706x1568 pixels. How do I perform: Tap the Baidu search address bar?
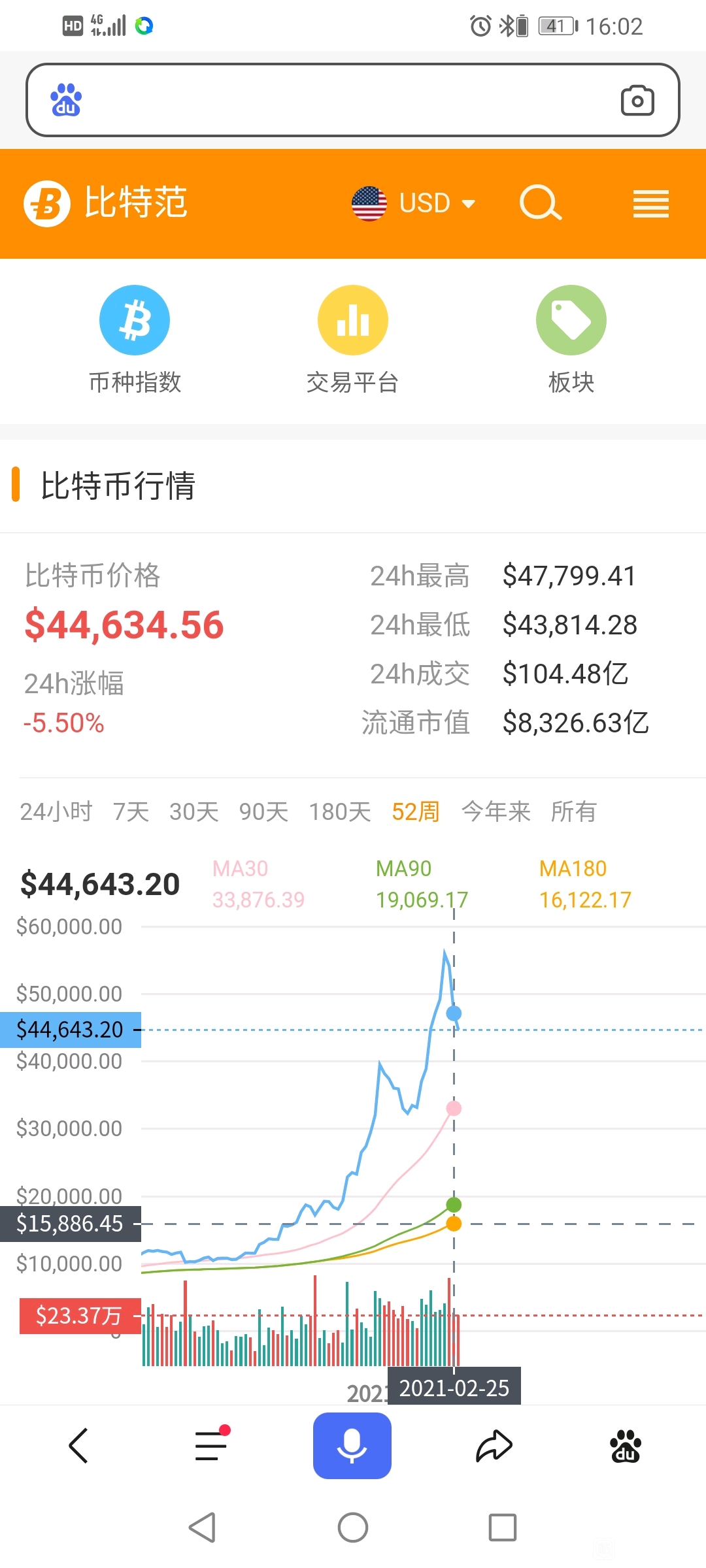point(353,100)
